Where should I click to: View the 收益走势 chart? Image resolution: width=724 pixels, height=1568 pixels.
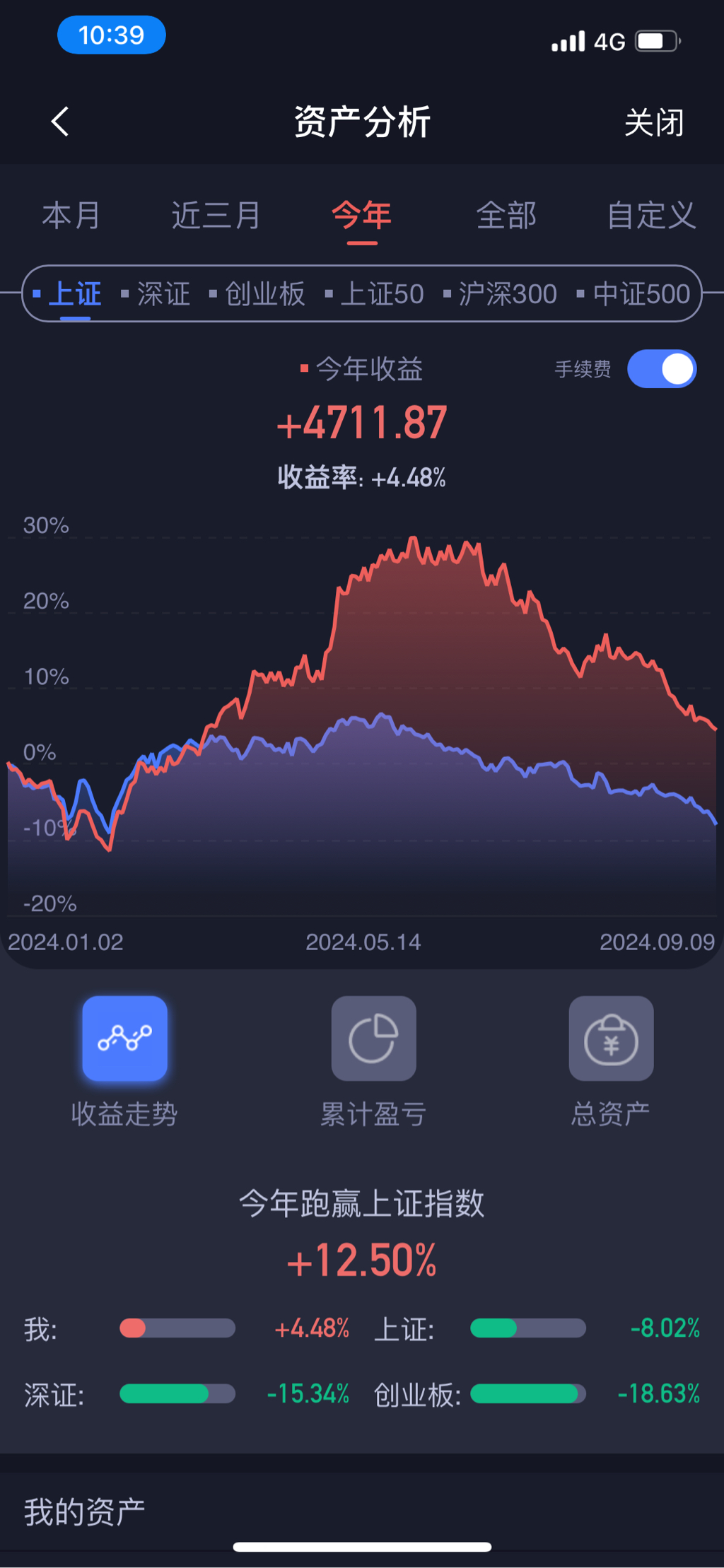124,1038
